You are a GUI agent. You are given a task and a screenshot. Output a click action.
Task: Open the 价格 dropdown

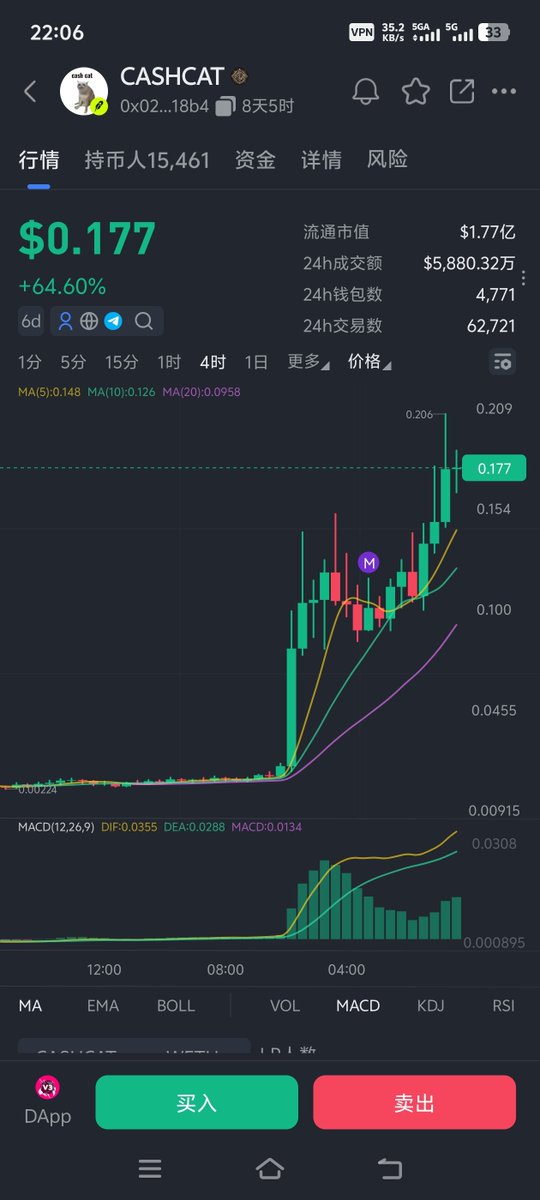[x=369, y=362]
